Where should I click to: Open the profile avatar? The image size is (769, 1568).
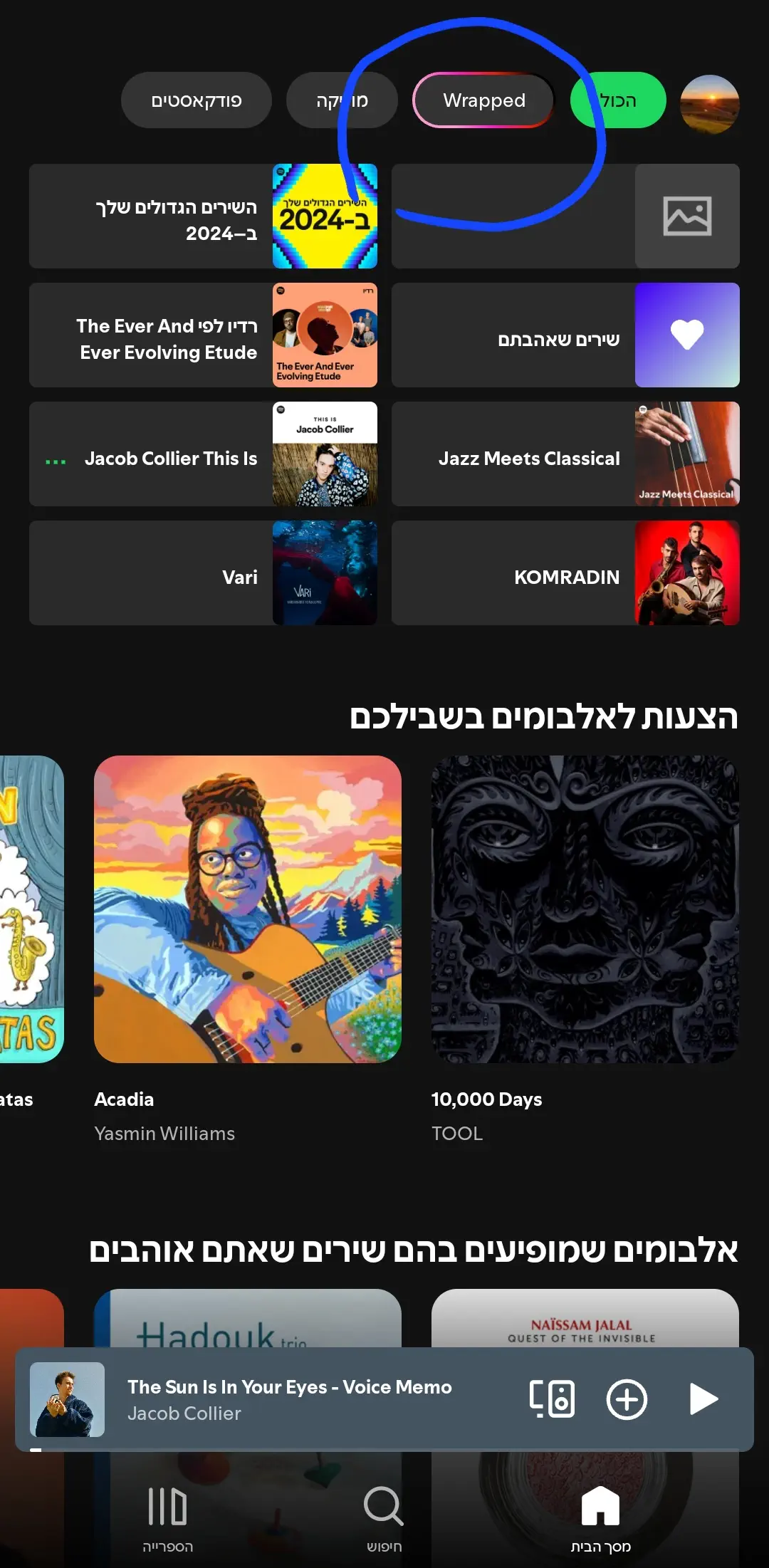709,104
